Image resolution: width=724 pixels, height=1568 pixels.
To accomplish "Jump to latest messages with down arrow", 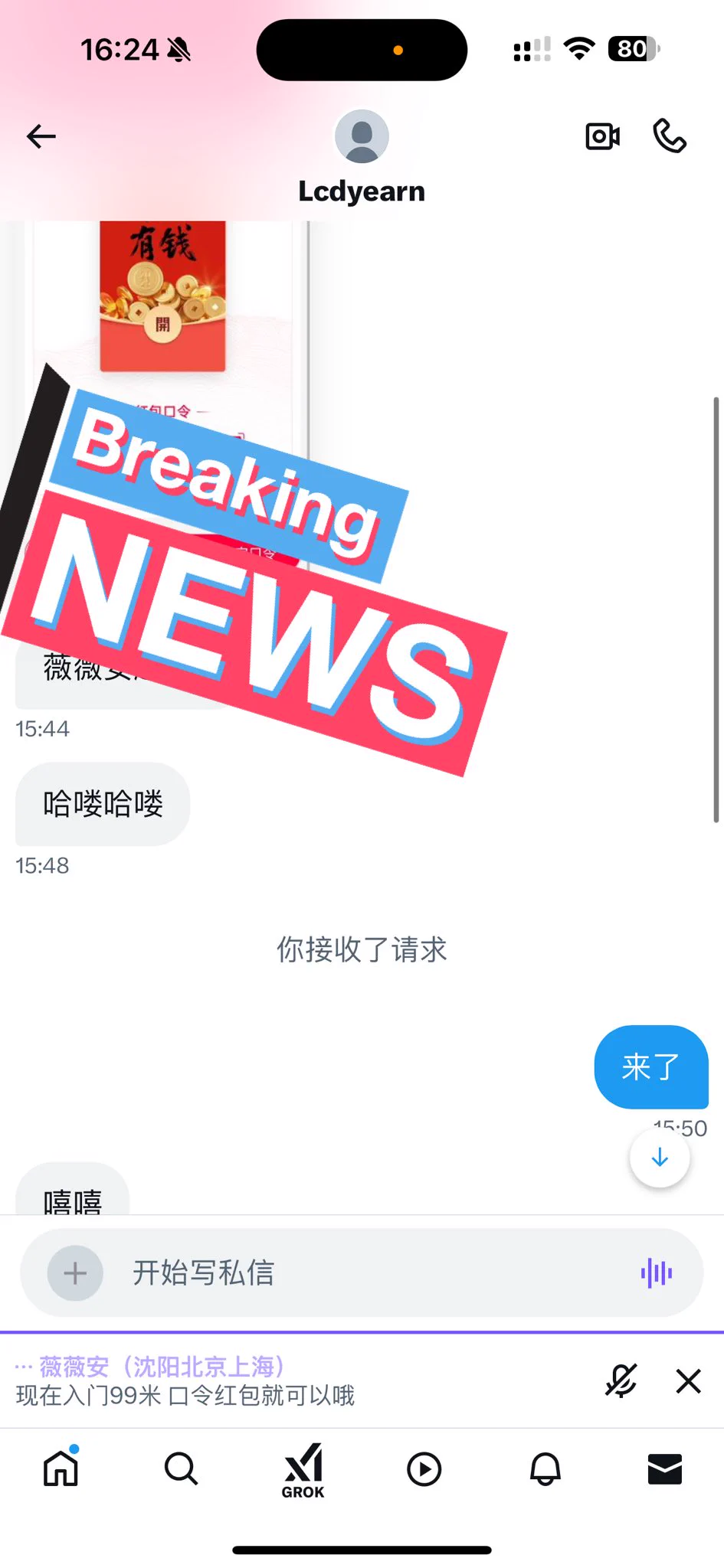I will 659,1158.
